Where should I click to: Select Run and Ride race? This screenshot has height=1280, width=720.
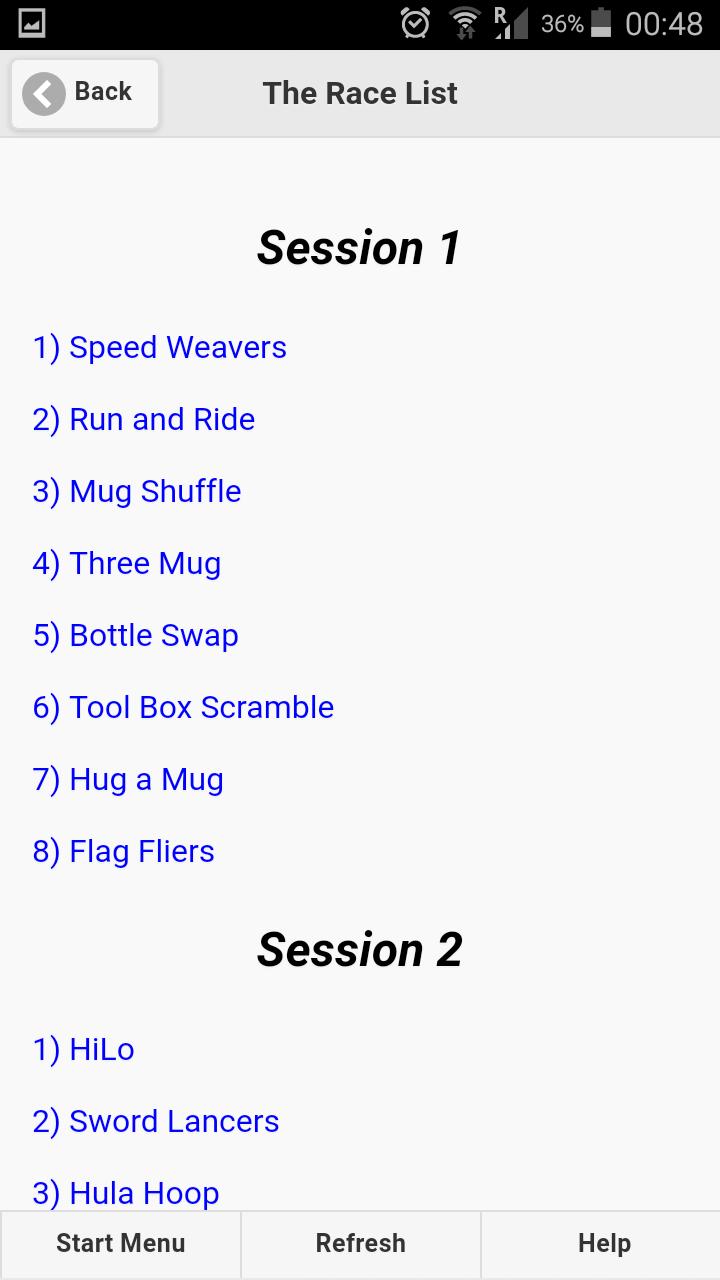[144, 420]
